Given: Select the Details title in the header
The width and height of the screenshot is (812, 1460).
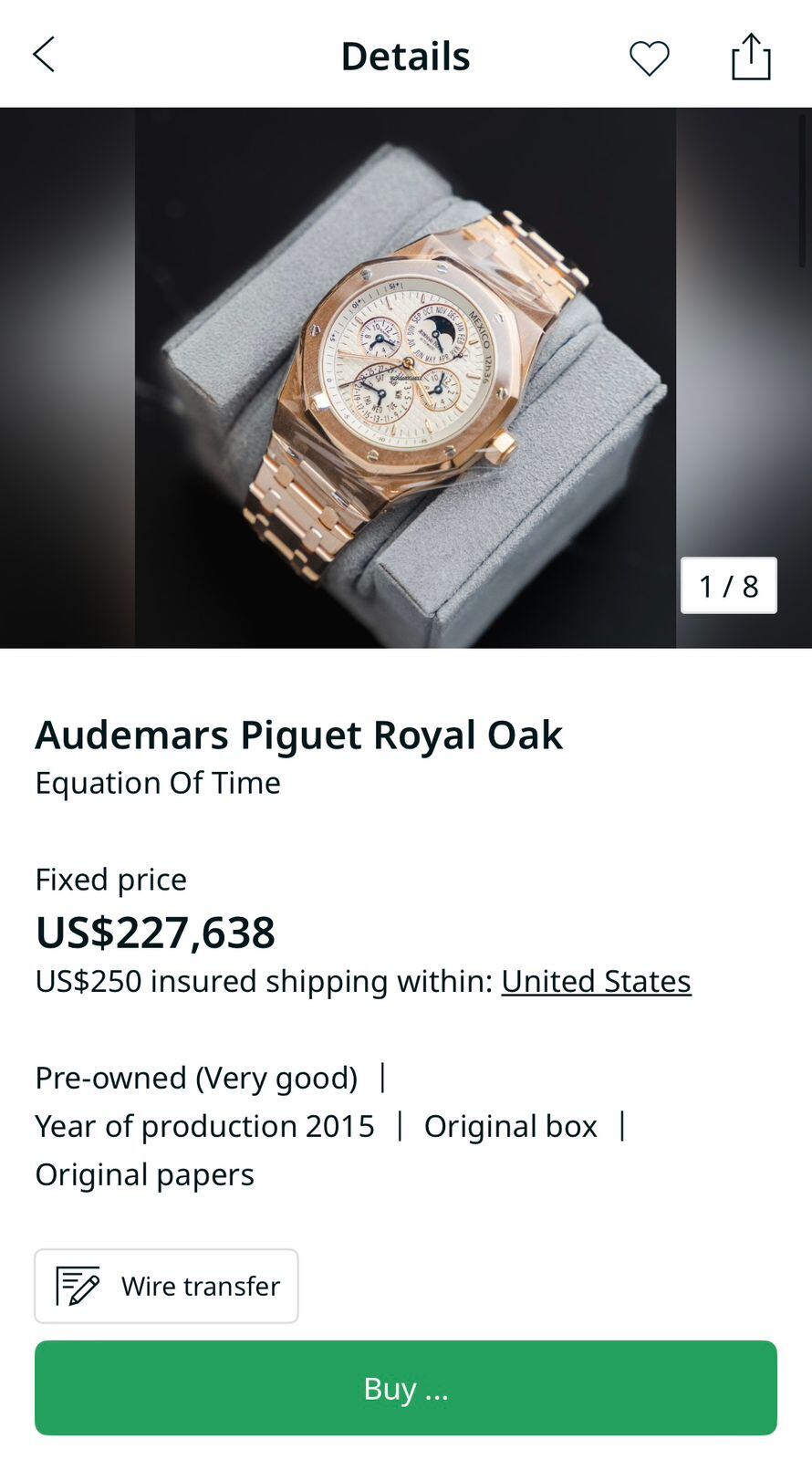Looking at the screenshot, I should click(x=405, y=55).
